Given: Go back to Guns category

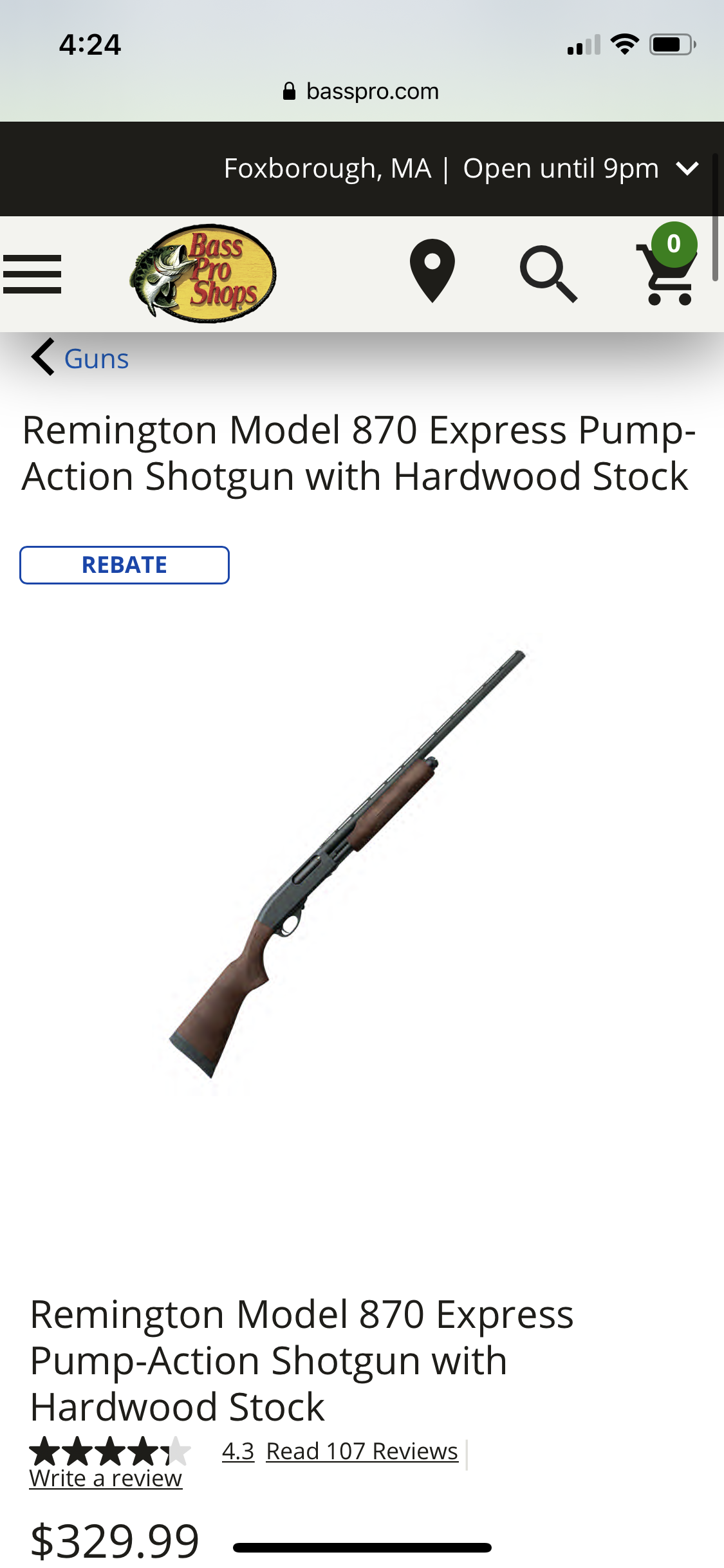Looking at the screenshot, I should (80, 358).
